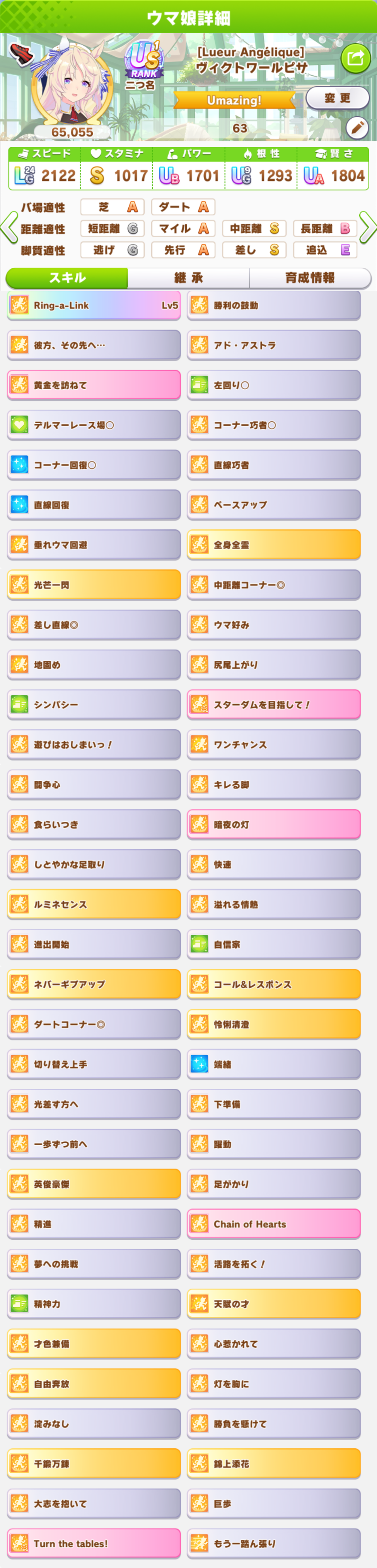The image size is (377, 1568).
Task: Check the ルミネセンス skill
Action: pyautogui.click(x=94, y=904)
